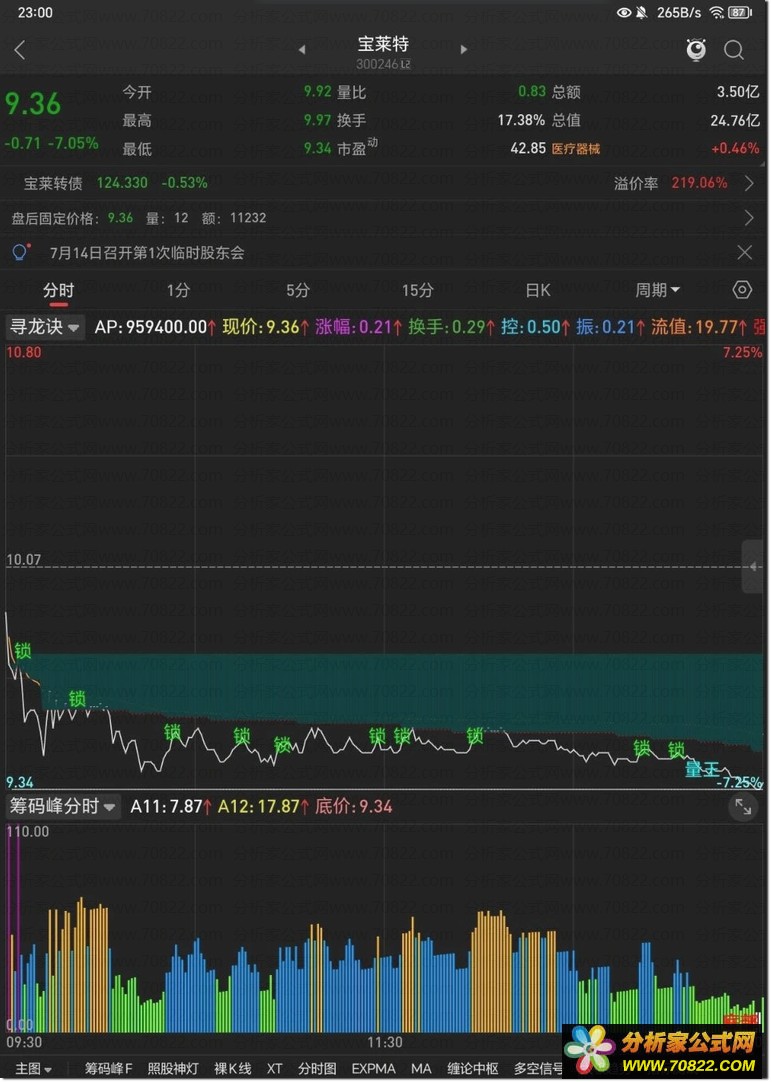Dismiss the 7月14日 shareholder meeting notice
772x1082 pixels.
744,253
